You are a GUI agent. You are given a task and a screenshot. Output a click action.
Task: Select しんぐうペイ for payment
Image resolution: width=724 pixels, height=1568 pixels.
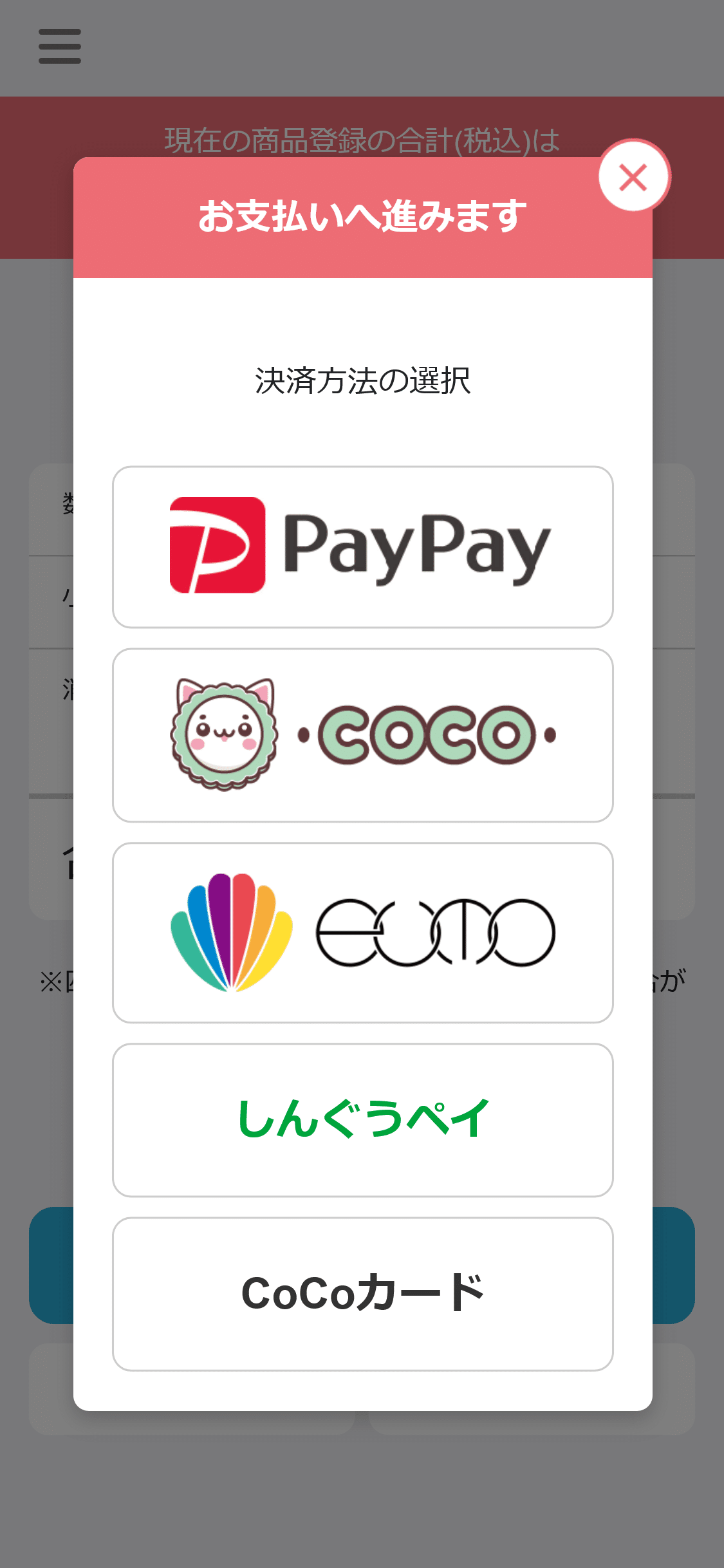[x=362, y=1119]
